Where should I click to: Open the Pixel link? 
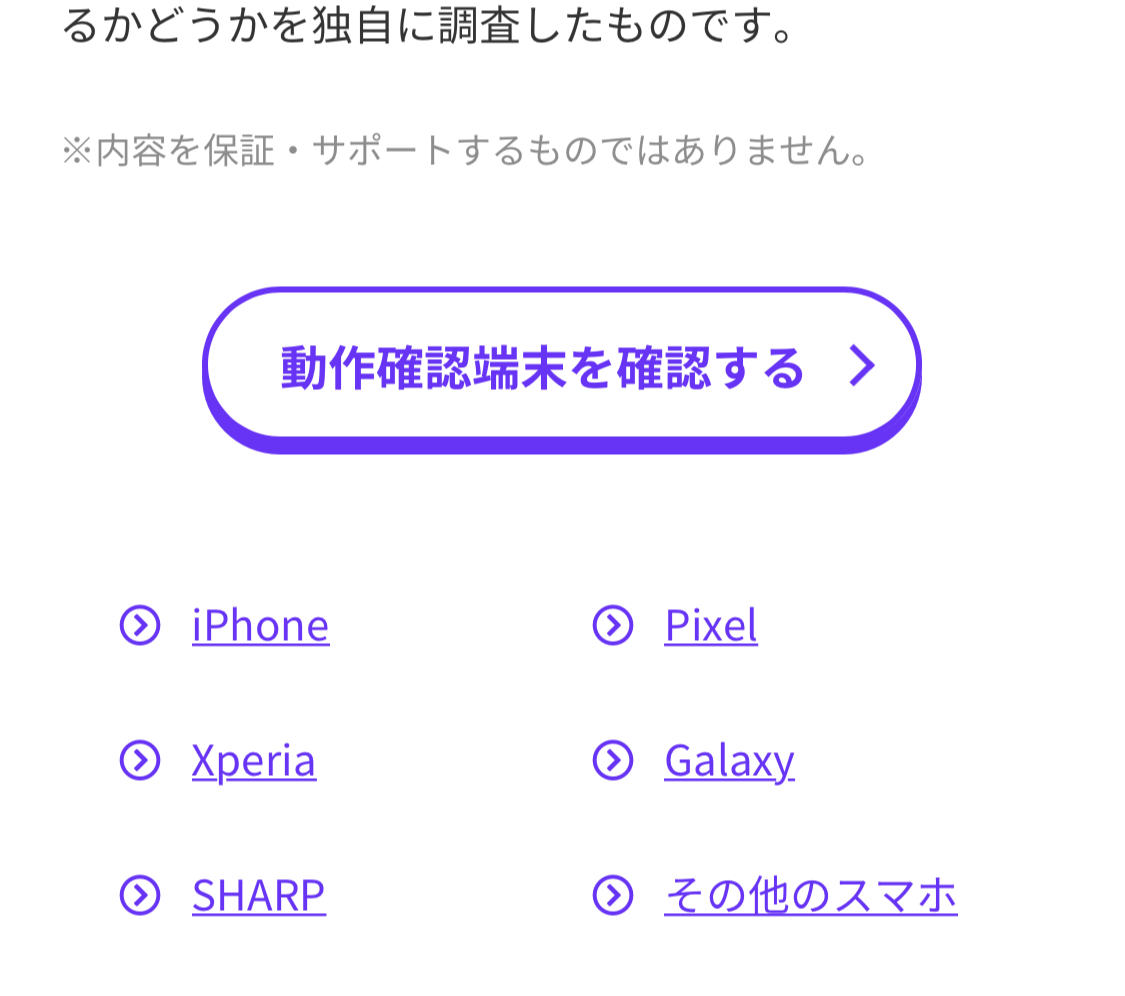(711, 626)
